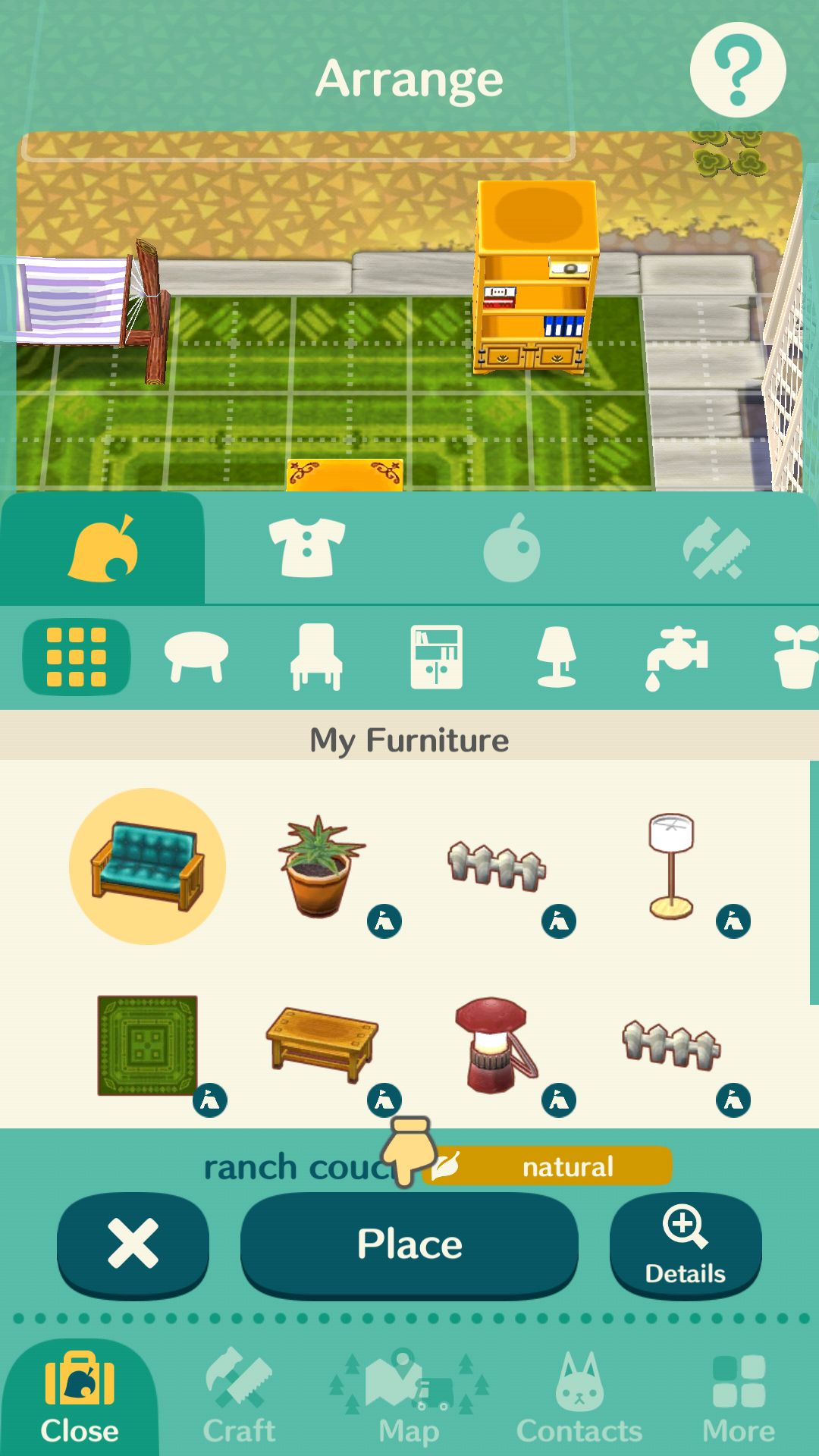The height and width of the screenshot is (1456, 819).
Task: Filter furniture by tables
Action: [x=196, y=657]
